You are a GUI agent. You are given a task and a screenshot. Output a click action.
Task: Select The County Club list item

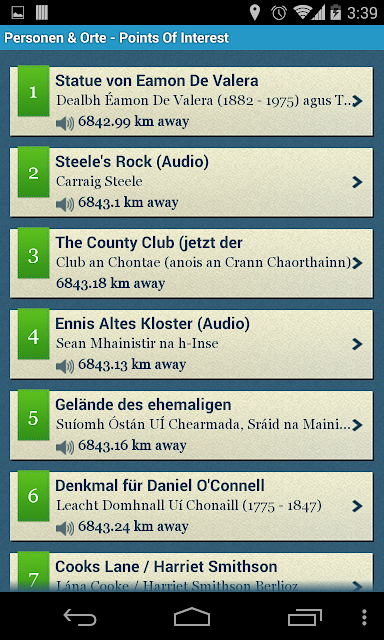point(191,263)
